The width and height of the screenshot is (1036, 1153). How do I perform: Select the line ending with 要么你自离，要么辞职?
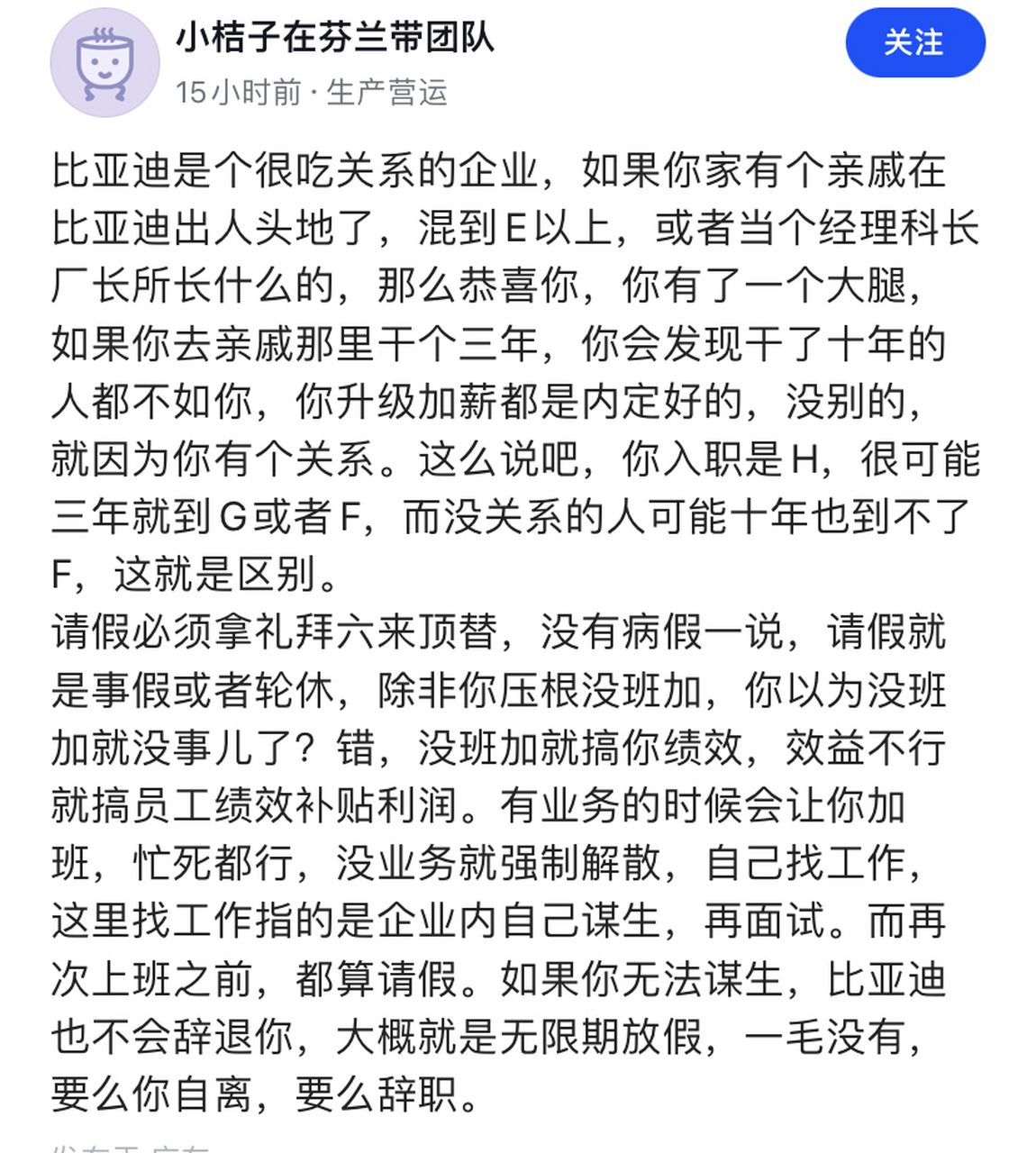tap(266, 1094)
